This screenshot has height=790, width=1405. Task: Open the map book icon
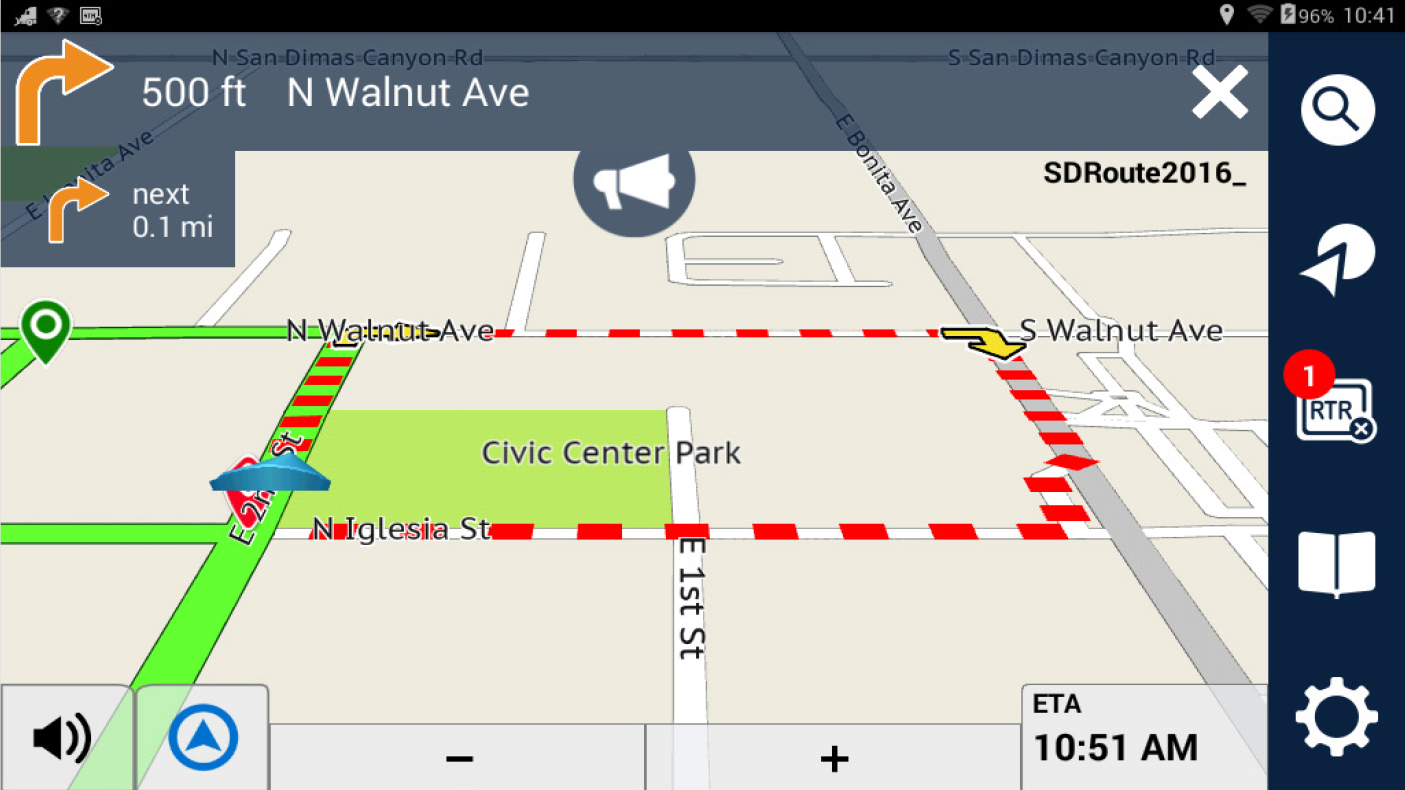1337,564
